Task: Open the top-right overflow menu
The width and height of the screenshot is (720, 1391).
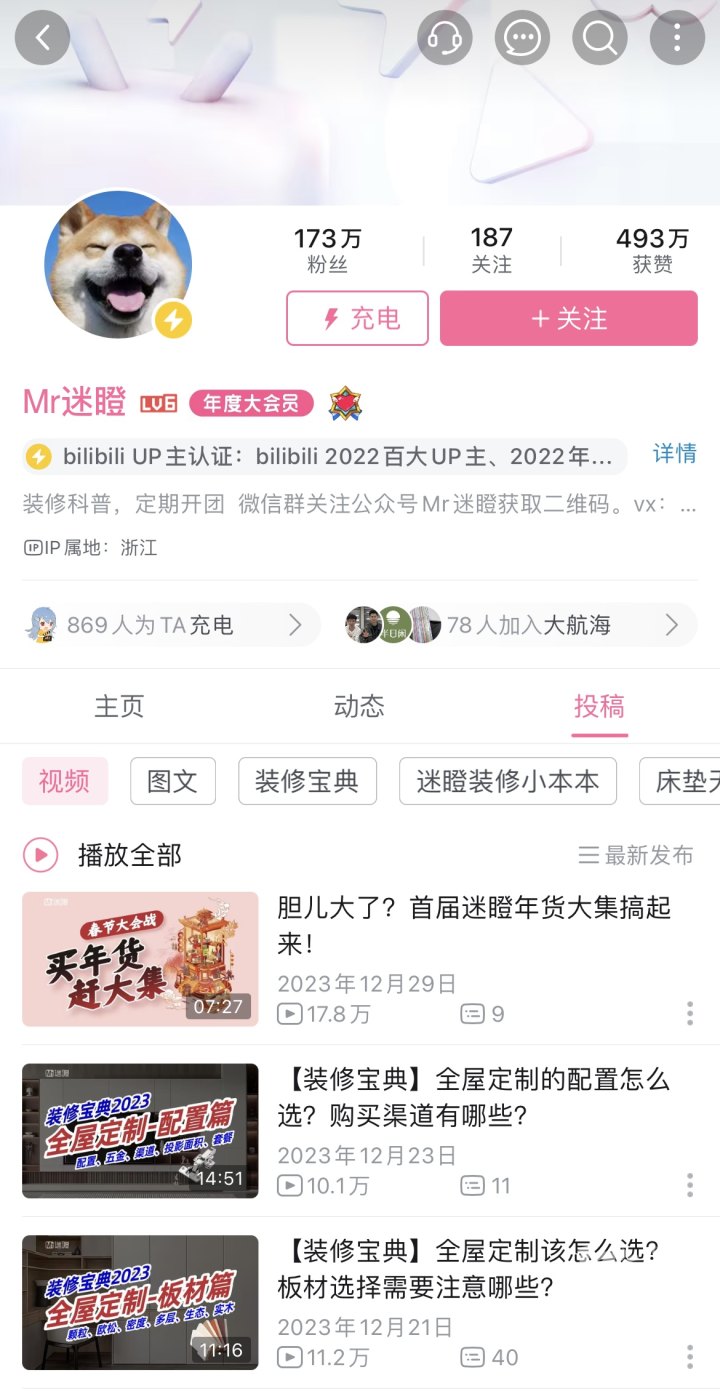Action: click(677, 38)
